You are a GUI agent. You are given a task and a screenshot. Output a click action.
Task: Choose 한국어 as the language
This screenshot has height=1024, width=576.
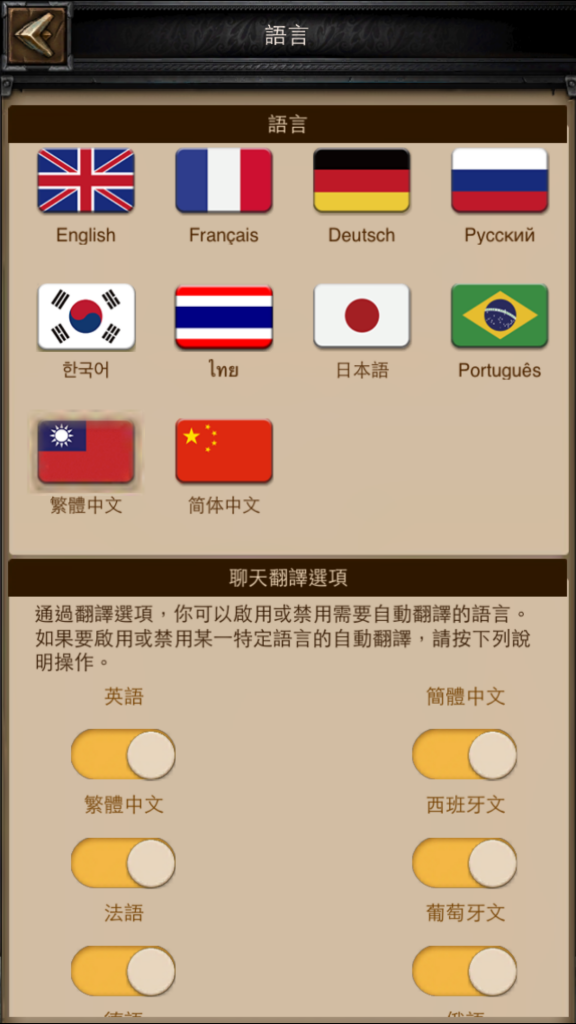pos(86,316)
